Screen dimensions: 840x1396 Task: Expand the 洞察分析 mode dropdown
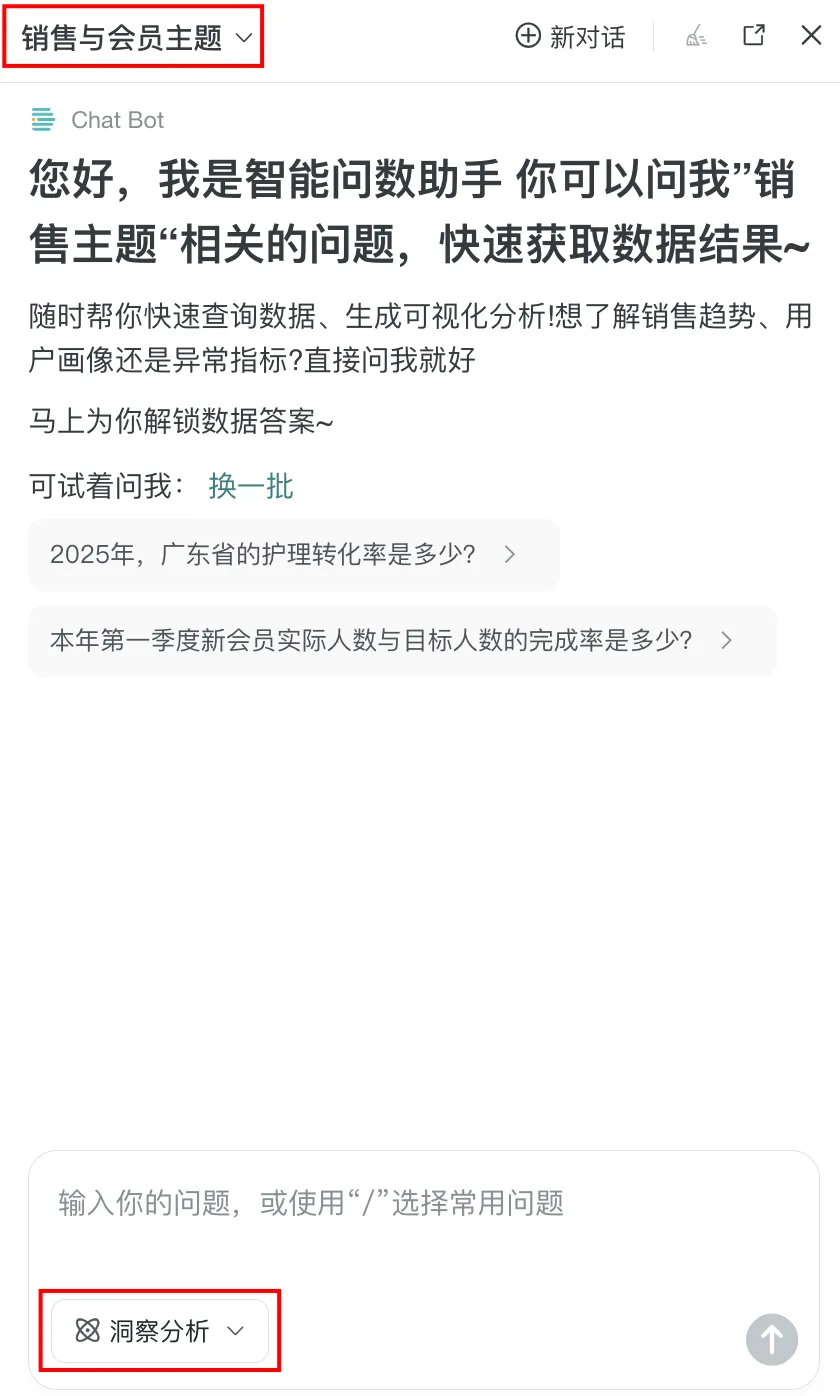160,1331
